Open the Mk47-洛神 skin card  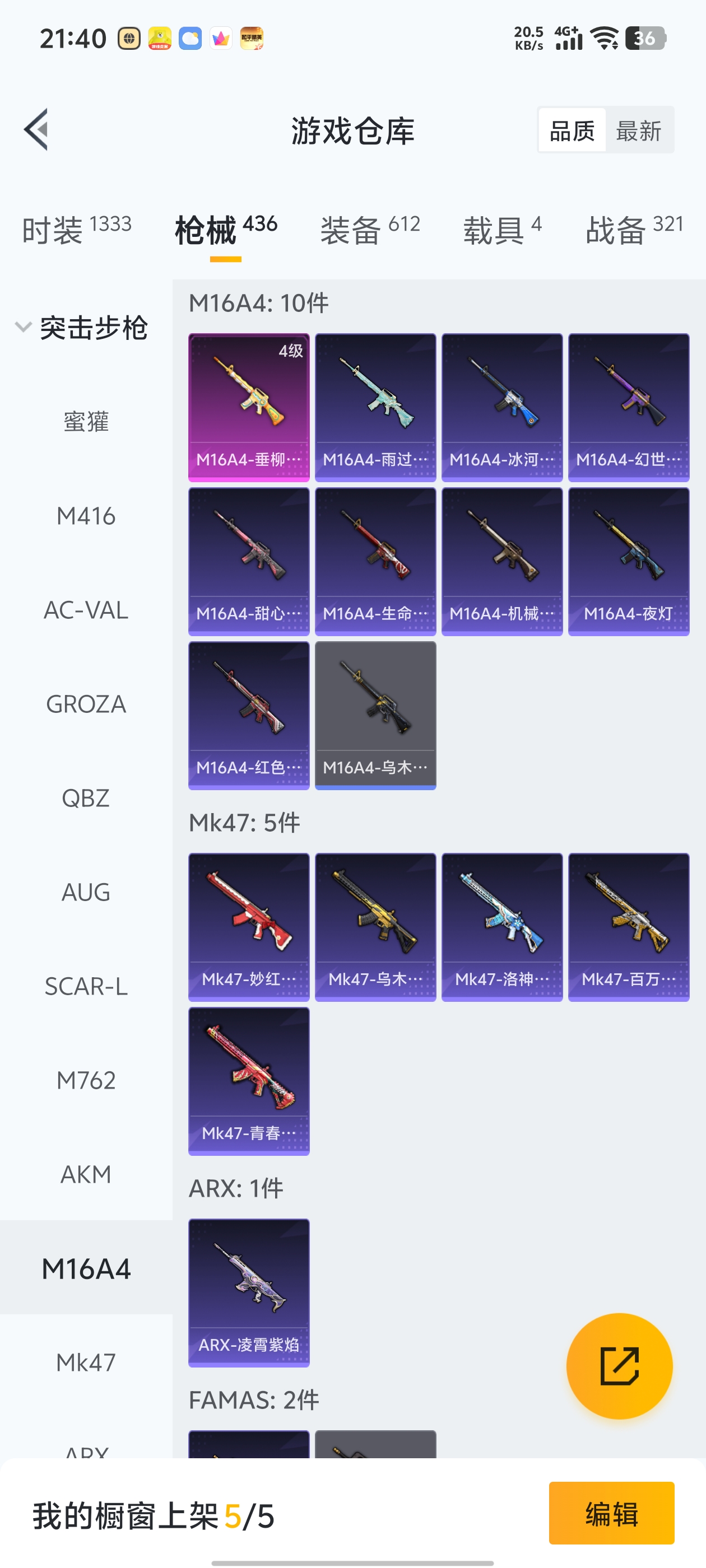pyautogui.click(x=501, y=926)
